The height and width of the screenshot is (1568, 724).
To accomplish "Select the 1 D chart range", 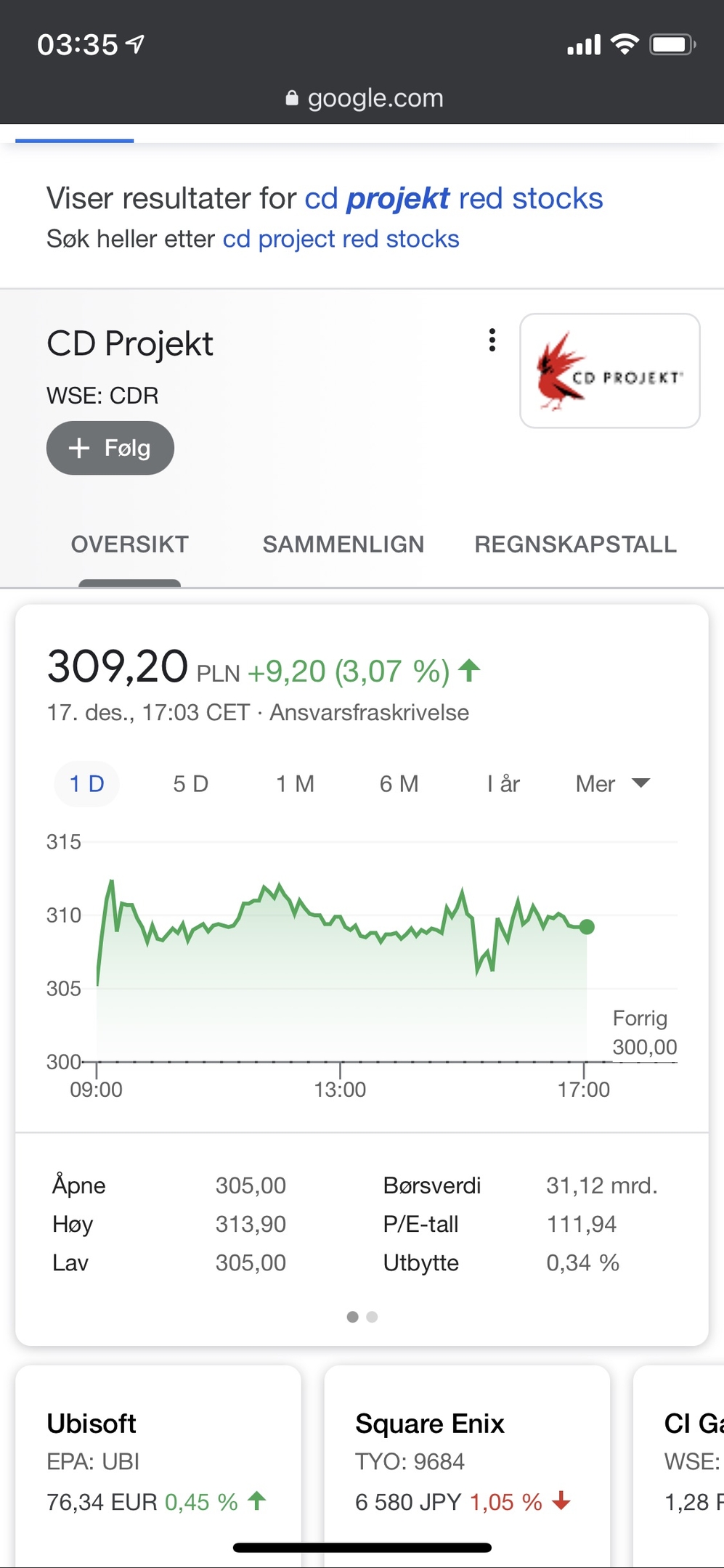I will point(86,784).
